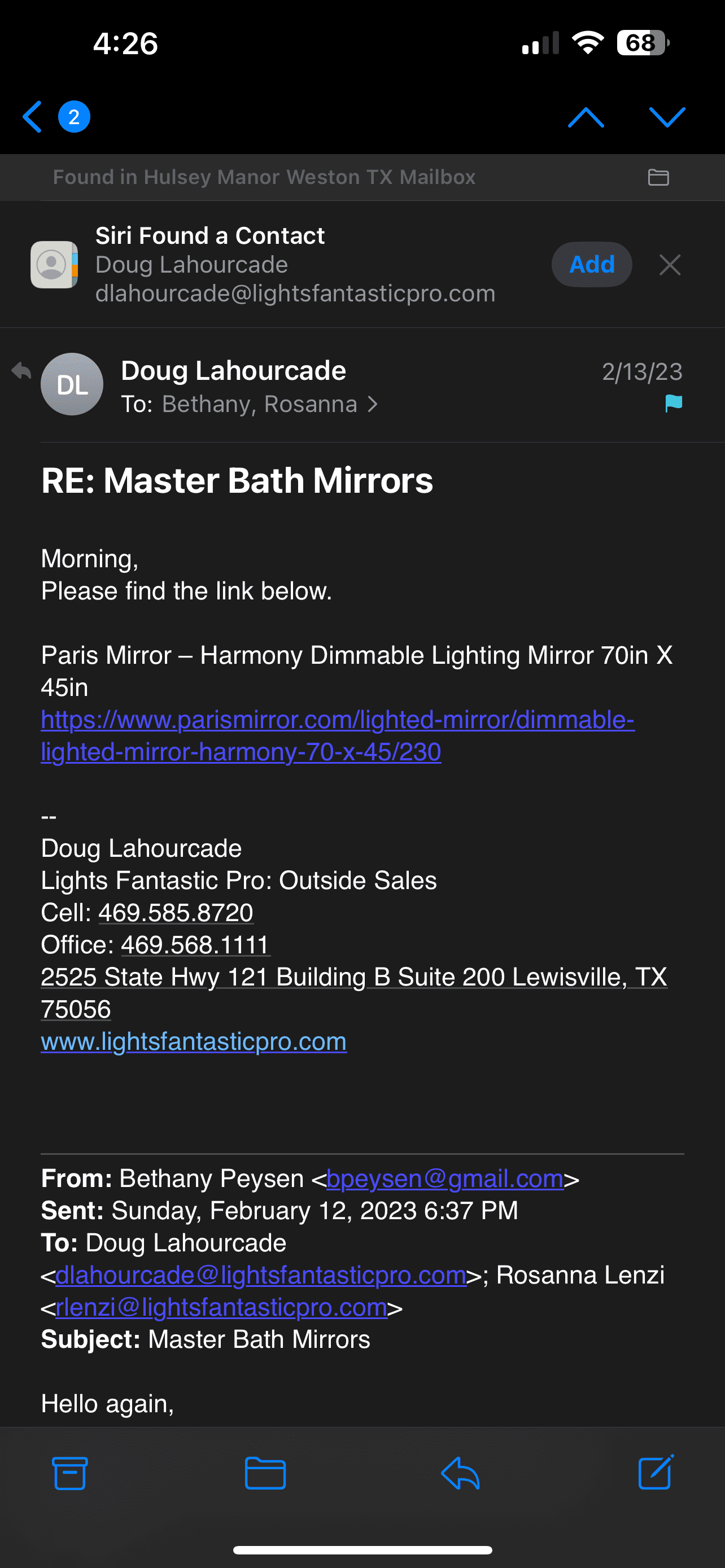The height and width of the screenshot is (1568, 725).
Task: Tap the blue flag on the message
Action: point(673,403)
